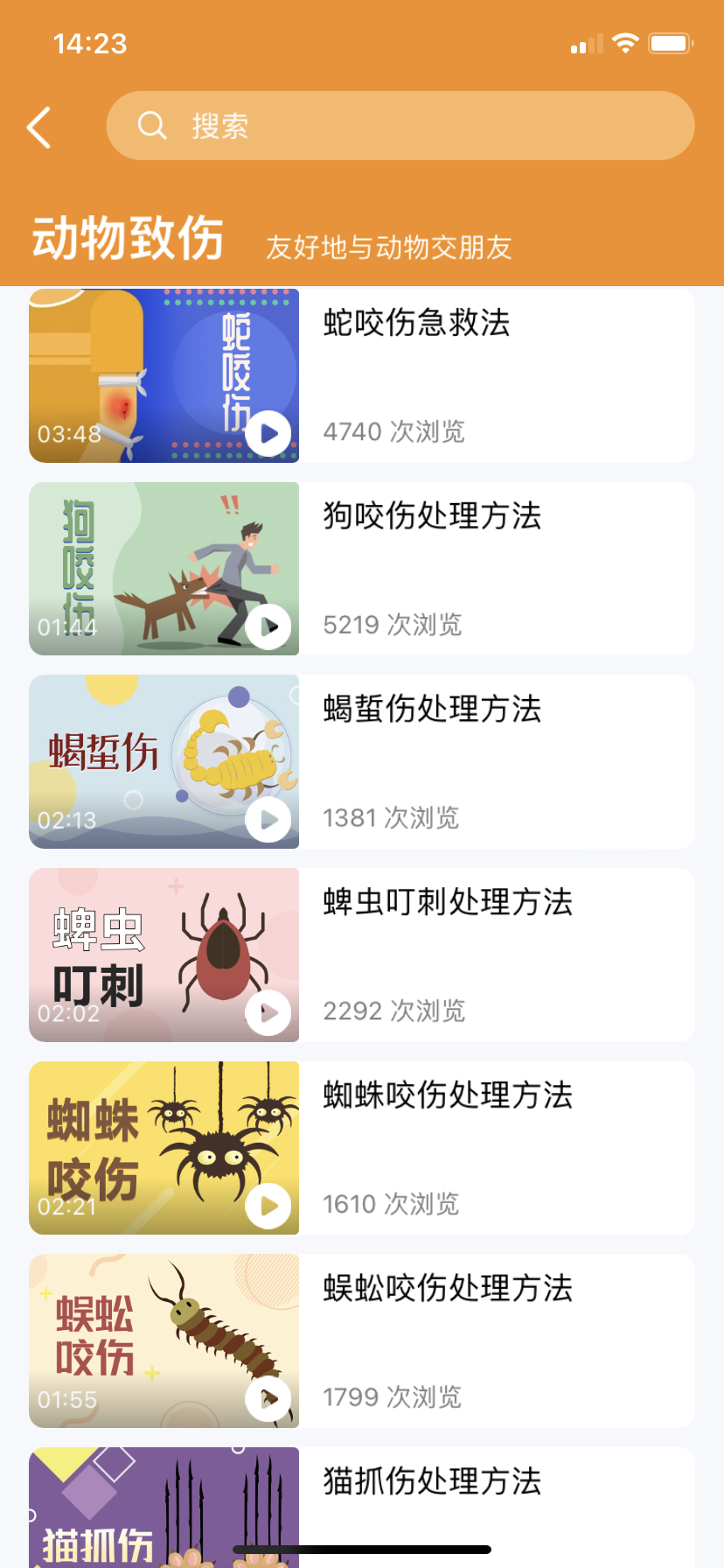
Task: Go back using the top-left arrow
Action: pos(39,128)
